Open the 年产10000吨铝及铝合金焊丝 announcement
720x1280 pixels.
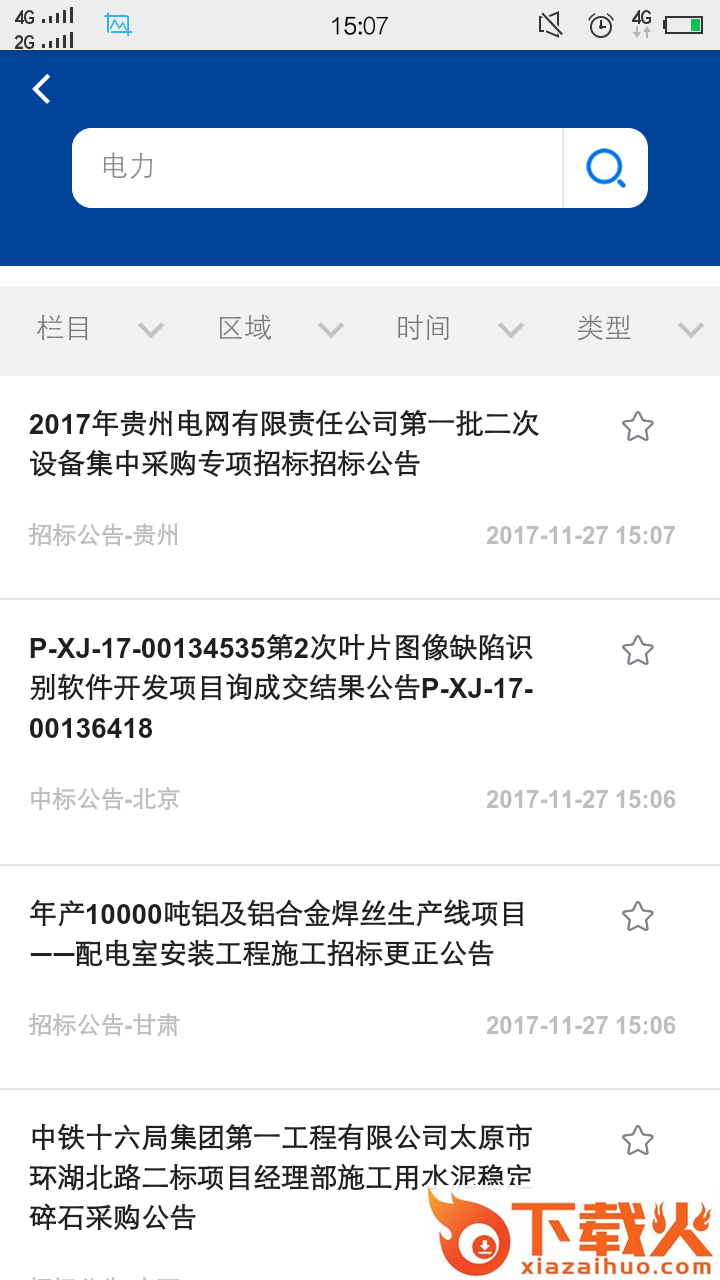(x=278, y=933)
